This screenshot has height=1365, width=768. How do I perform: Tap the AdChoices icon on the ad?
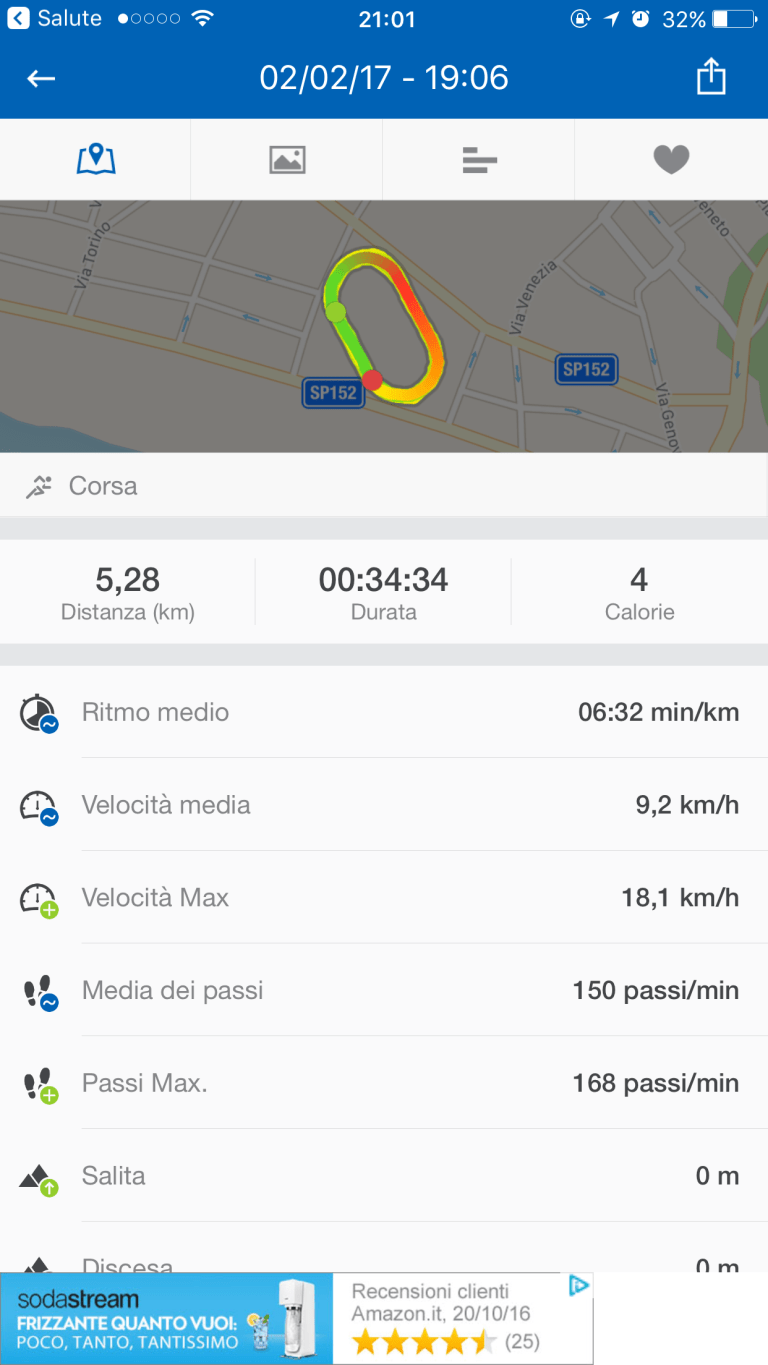coord(579,1286)
